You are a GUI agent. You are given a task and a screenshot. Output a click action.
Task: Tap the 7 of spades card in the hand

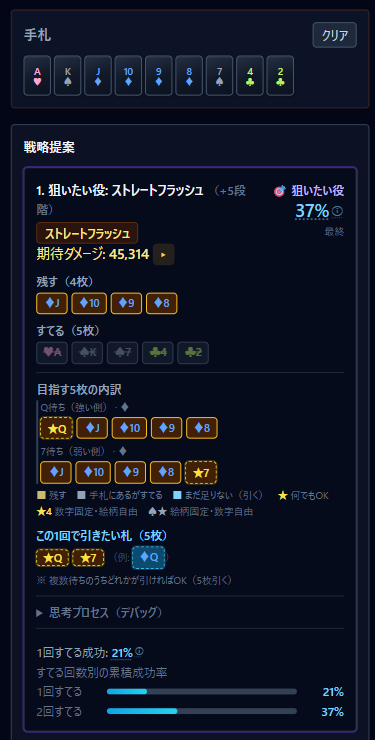pos(219,76)
